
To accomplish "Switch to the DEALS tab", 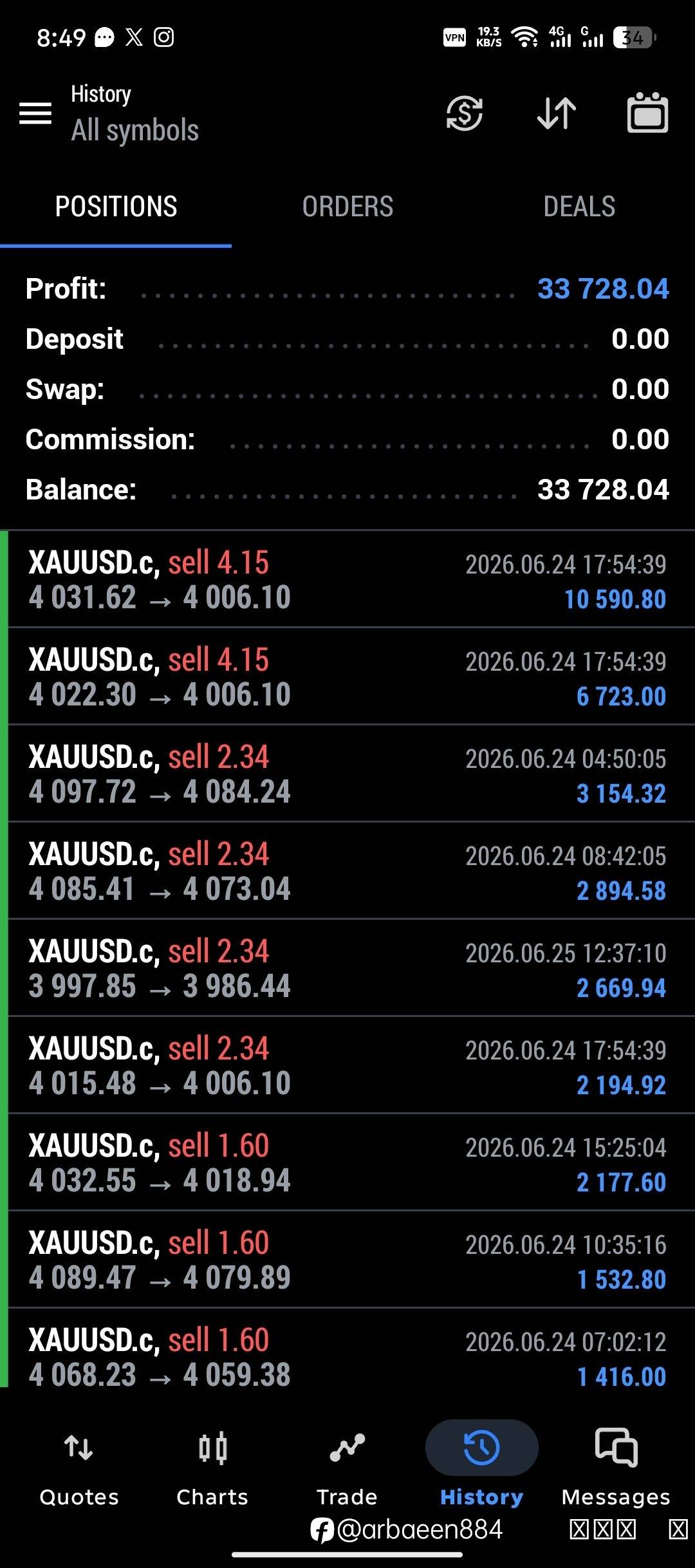I will pos(579,207).
